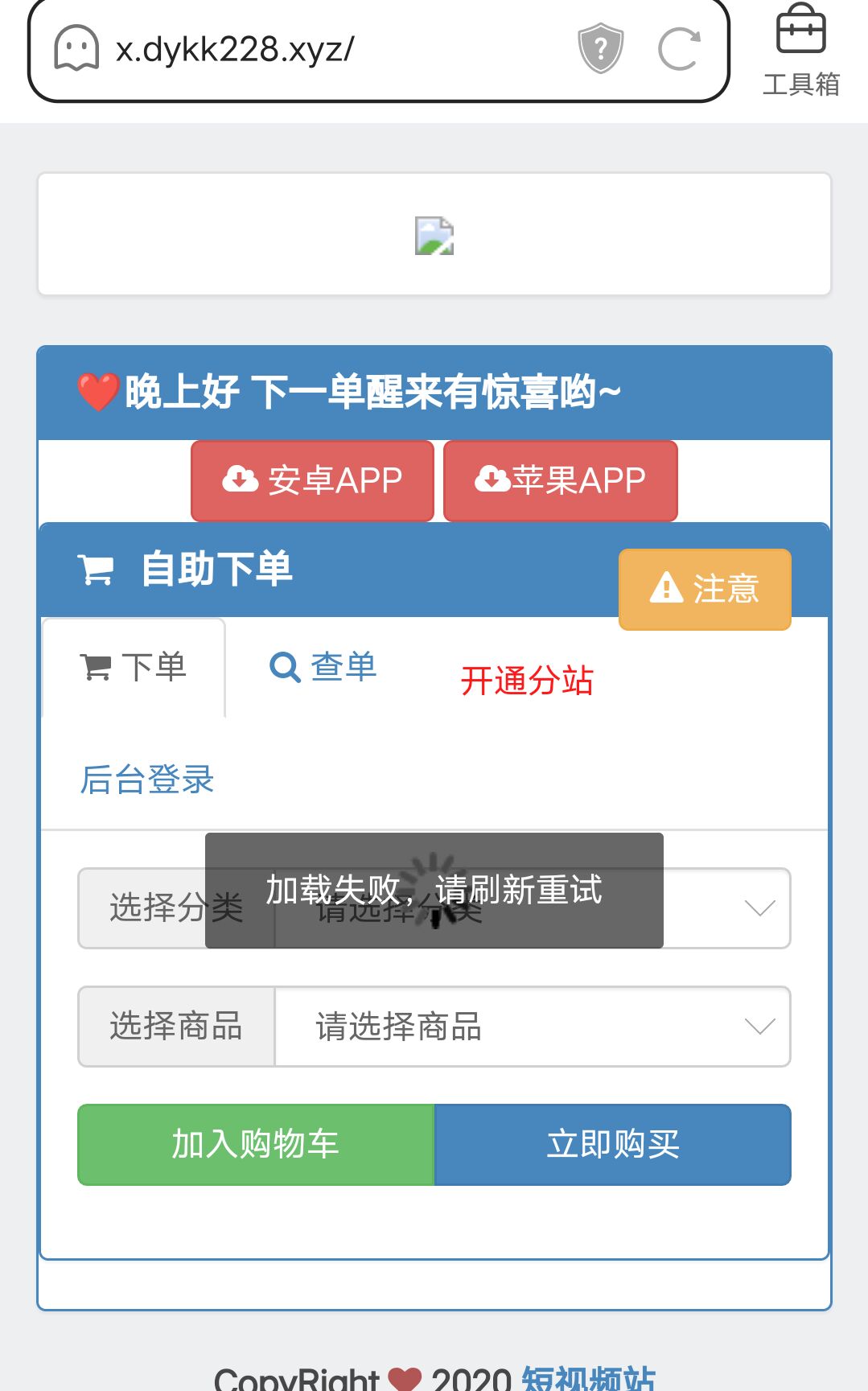868x1391 pixels.
Task: Switch to the 下单 tab
Action: (134, 668)
